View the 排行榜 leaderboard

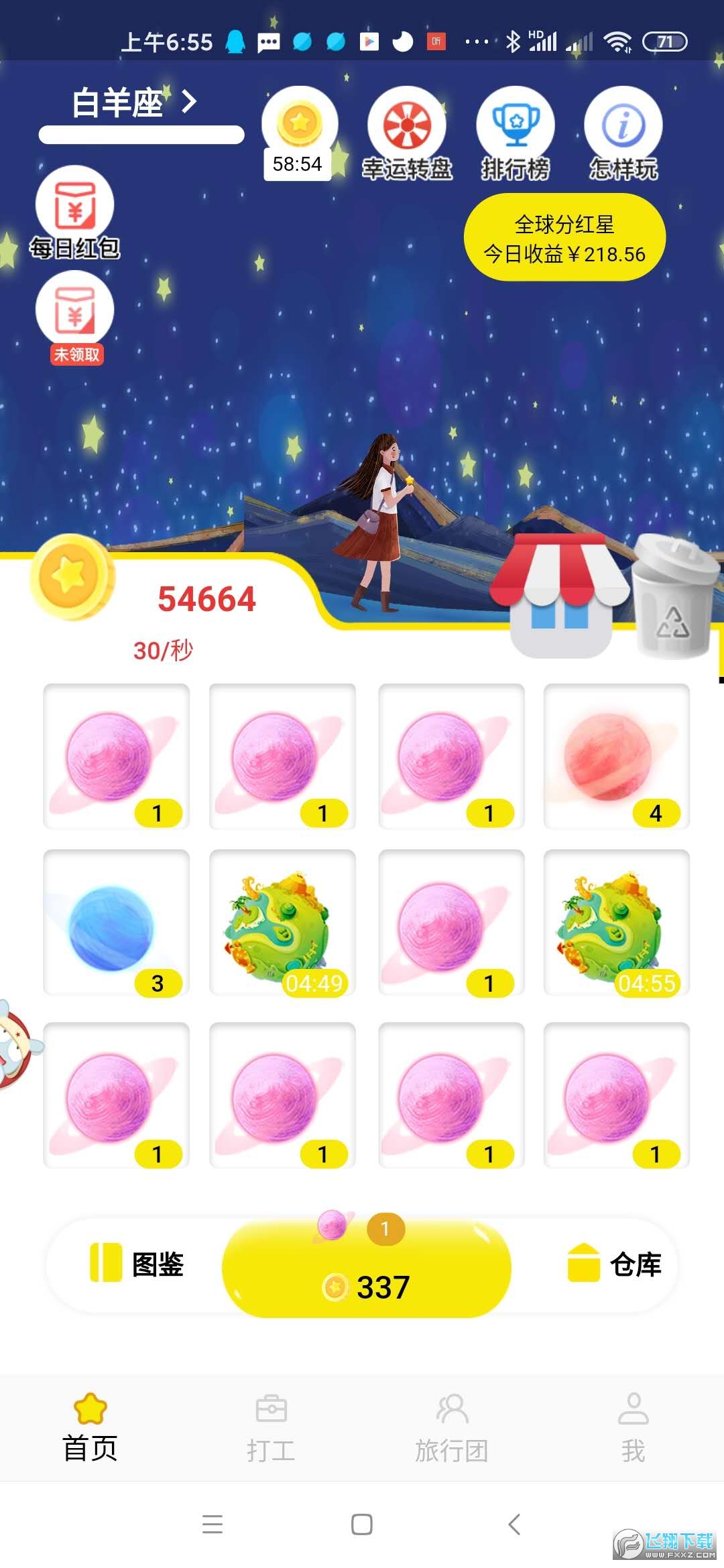pyautogui.click(x=516, y=133)
